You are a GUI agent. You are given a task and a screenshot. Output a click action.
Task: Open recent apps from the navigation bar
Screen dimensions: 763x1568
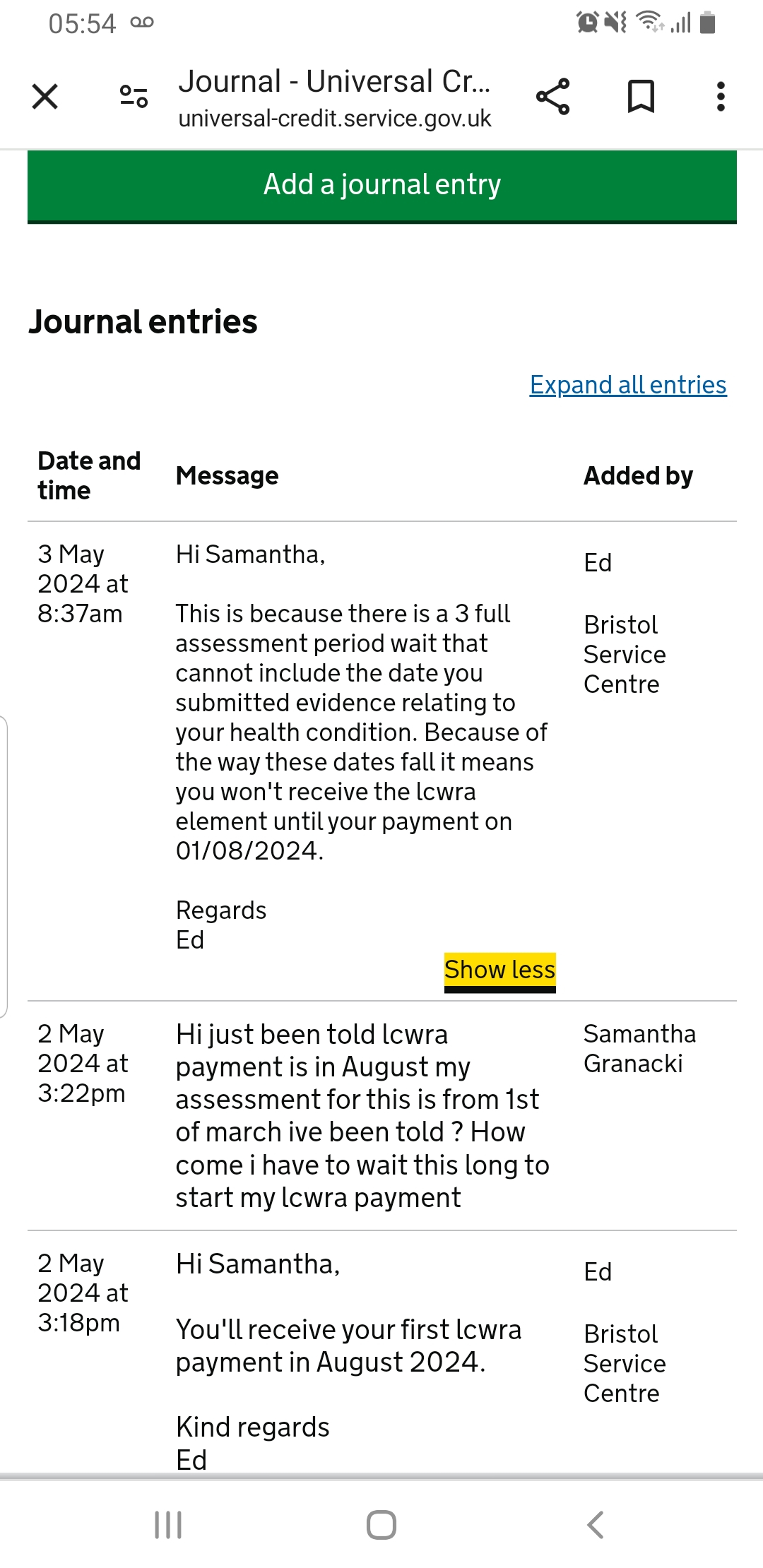tap(168, 1525)
